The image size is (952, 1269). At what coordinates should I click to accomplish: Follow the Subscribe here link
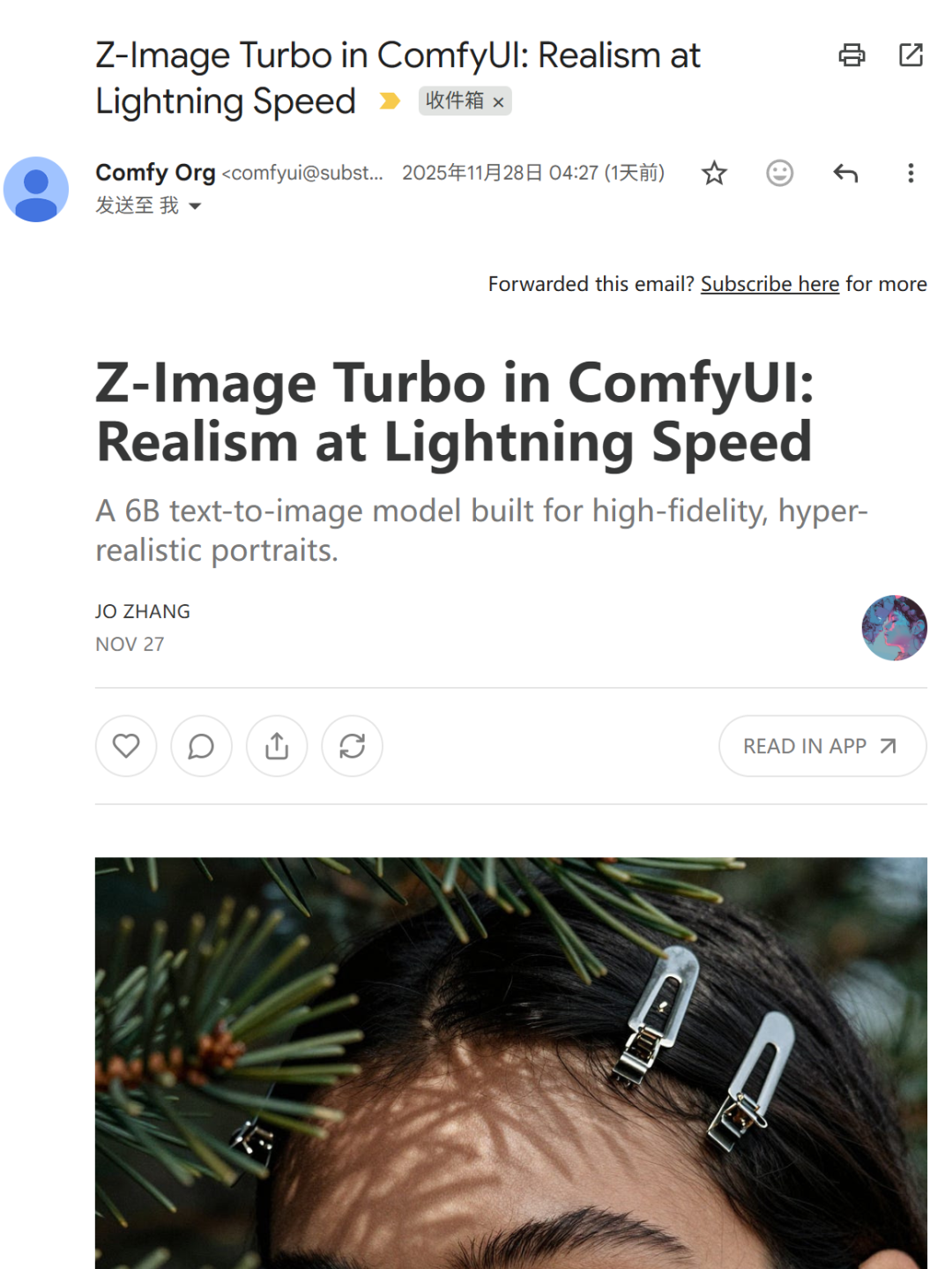click(769, 284)
